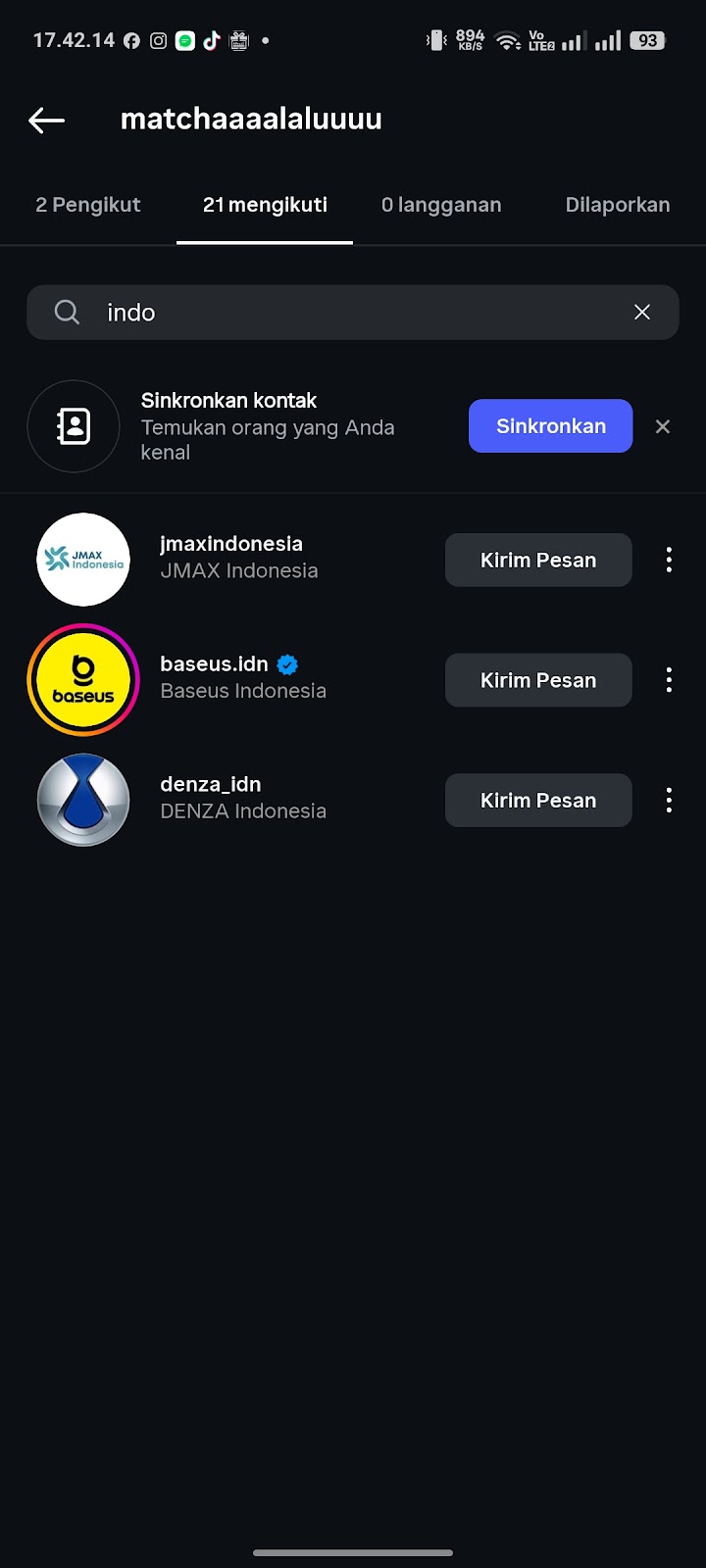Tap the search field containing indo
The width and height of the screenshot is (706, 1568).
tap(353, 313)
